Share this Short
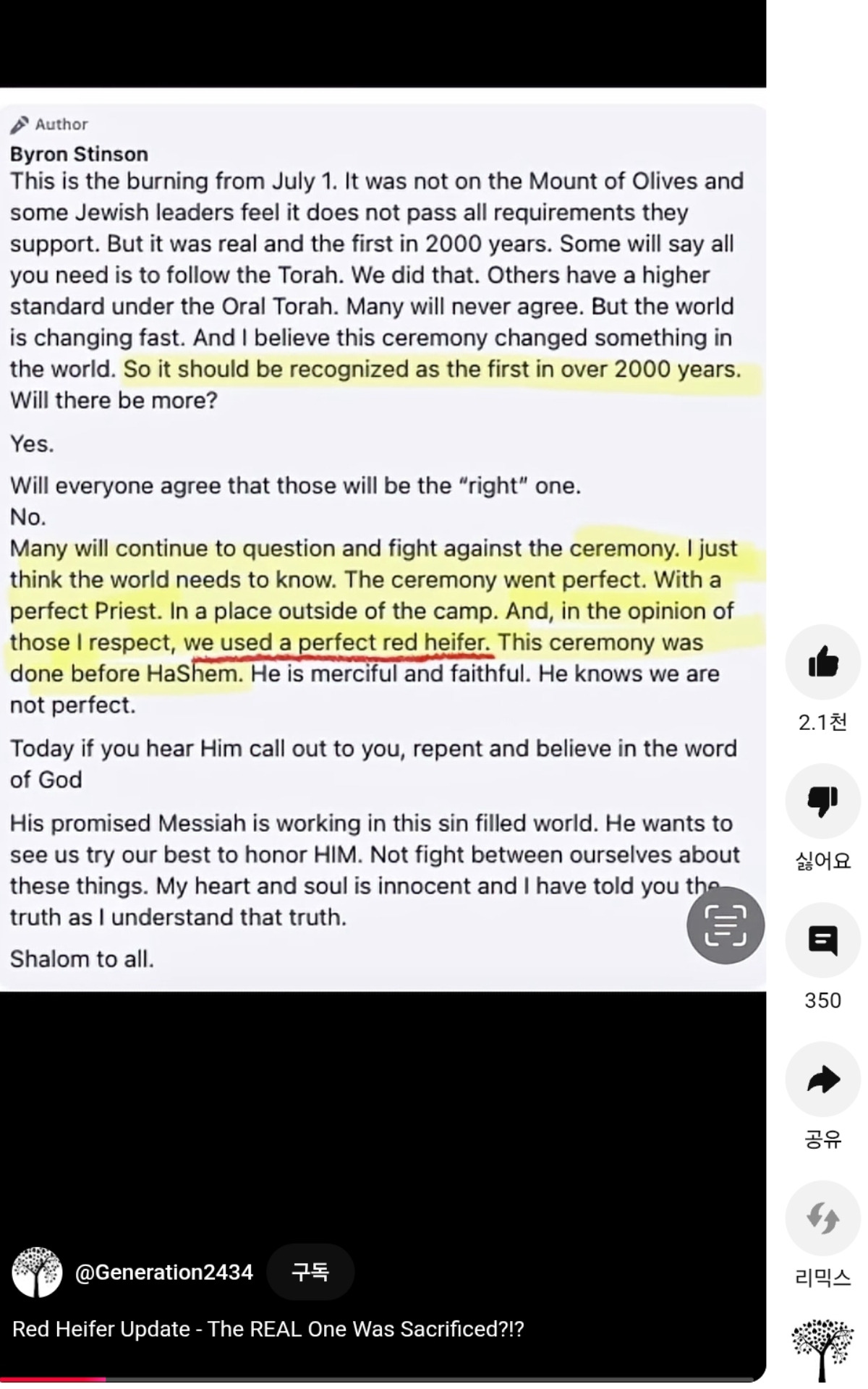The image size is (868, 1389). click(x=822, y=1079)
